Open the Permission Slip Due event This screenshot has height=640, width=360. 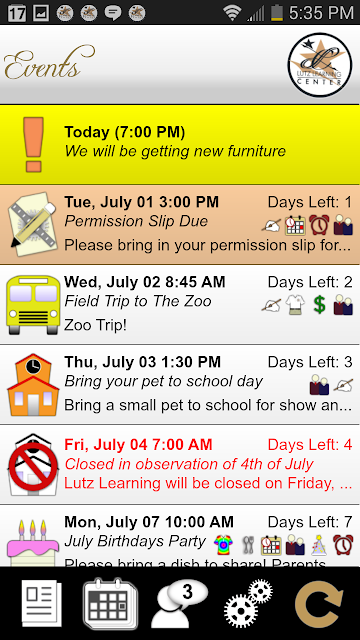[180, 224]
